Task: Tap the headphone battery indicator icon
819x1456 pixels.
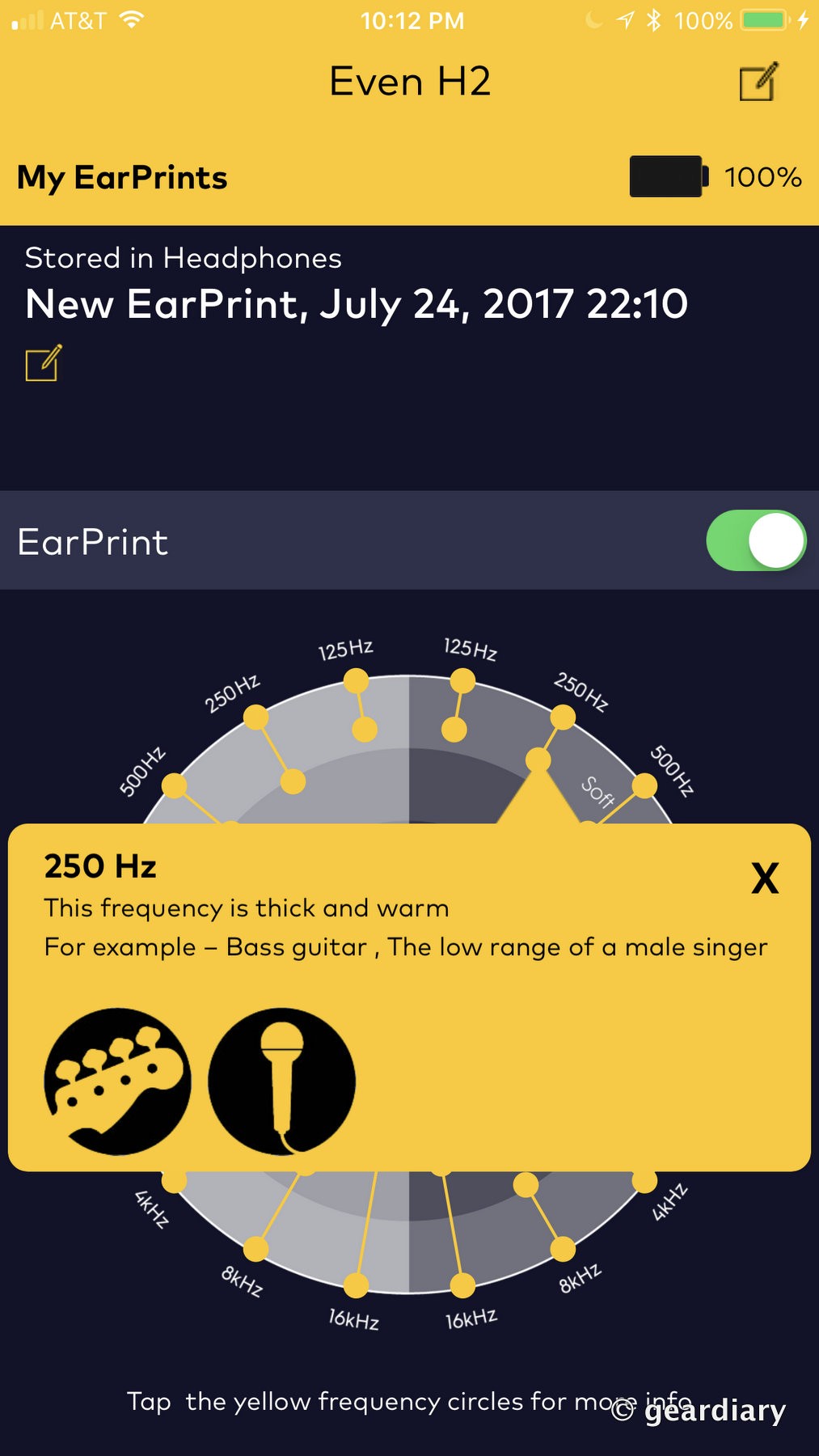Action: point(665,176)
